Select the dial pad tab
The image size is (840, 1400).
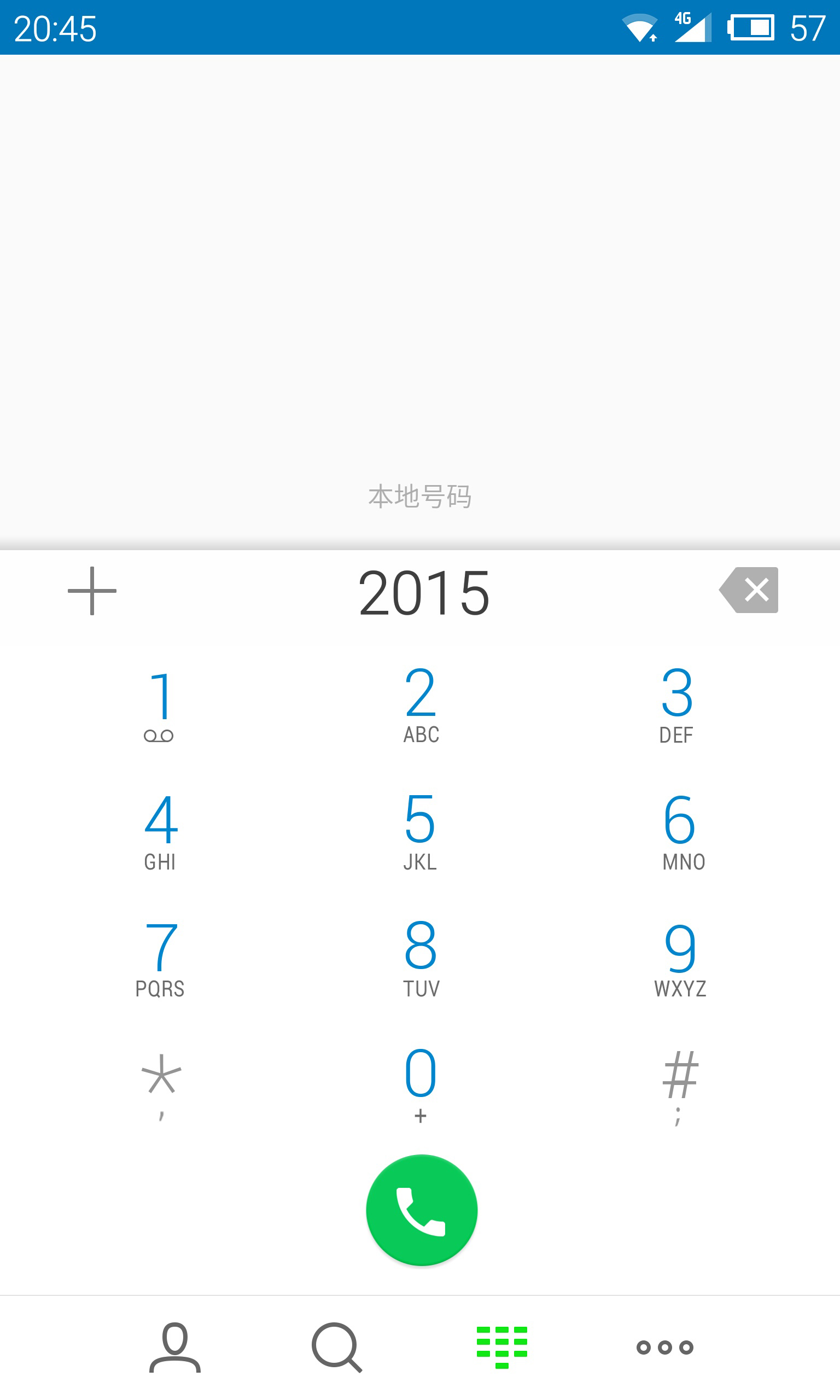tap(502, 1347)
